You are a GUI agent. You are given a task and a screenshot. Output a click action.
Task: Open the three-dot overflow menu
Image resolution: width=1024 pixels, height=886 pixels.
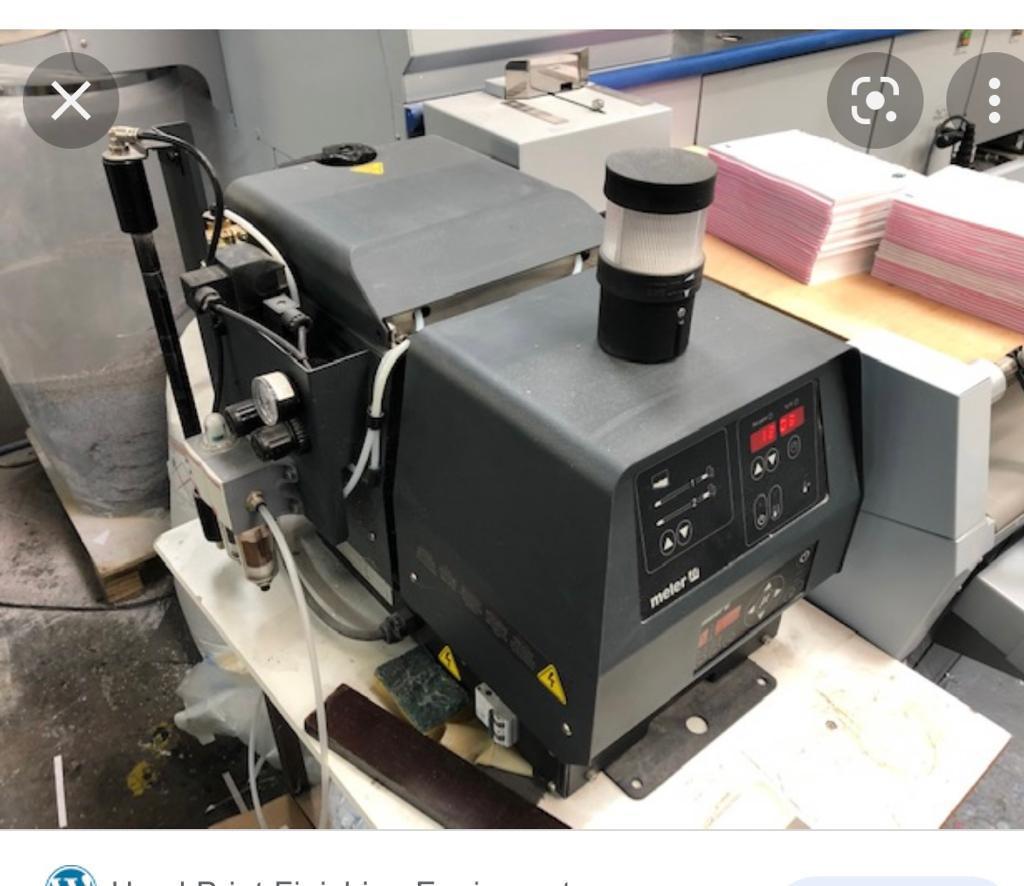(x=993, y=100)
